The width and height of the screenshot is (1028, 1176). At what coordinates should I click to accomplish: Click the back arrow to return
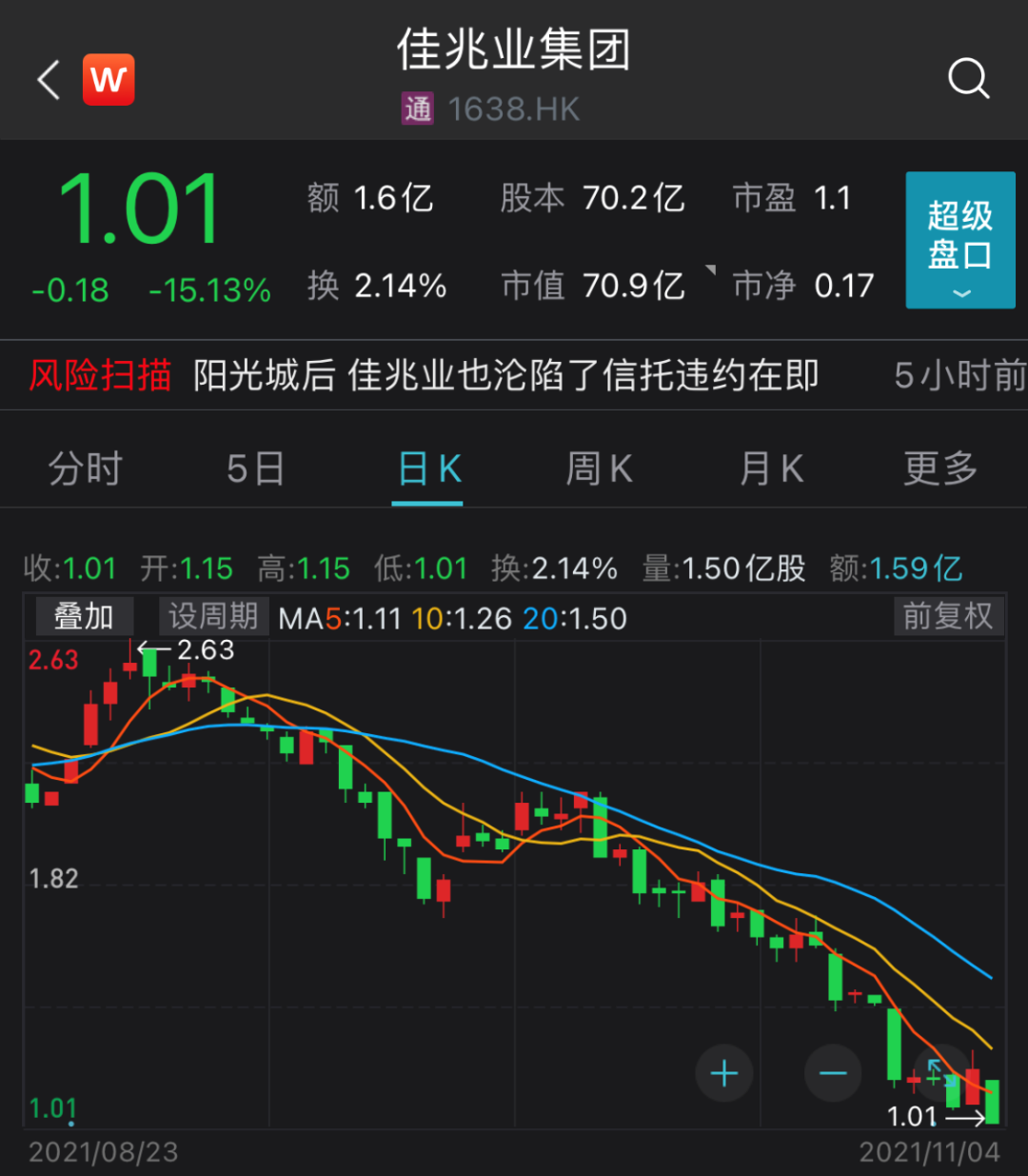tap(47, 79)
